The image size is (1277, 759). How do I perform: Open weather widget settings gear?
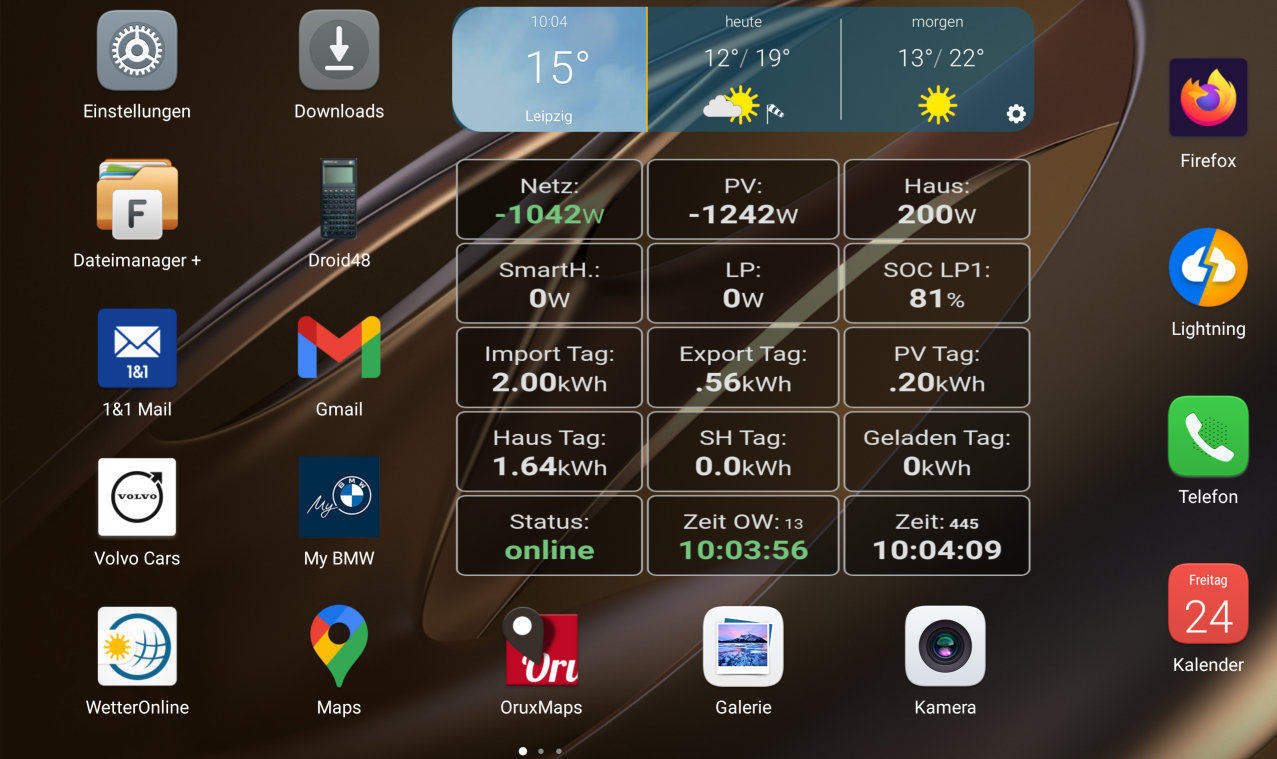pyautogui.click(x=1016, y=114)
